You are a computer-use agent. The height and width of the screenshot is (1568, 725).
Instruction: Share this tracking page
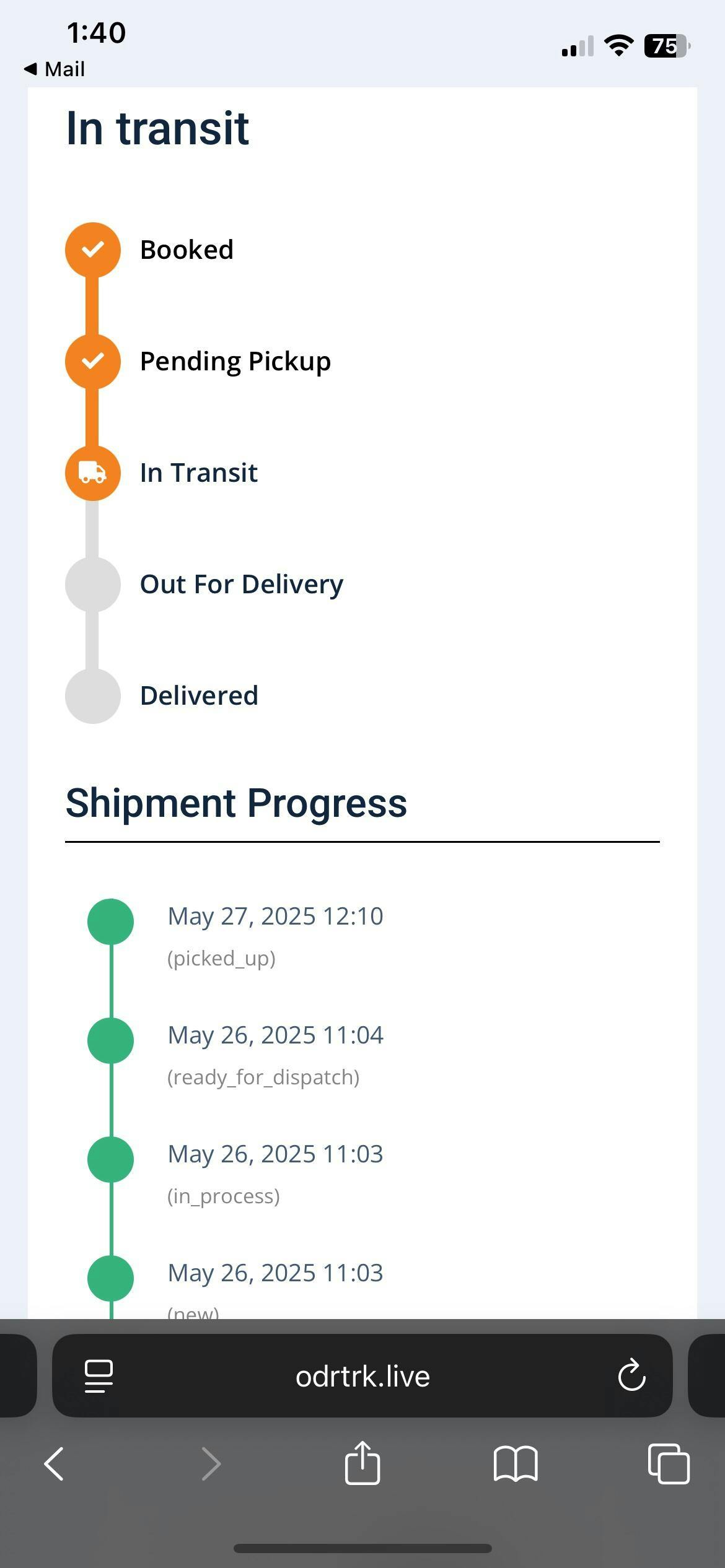(362, 1462)
